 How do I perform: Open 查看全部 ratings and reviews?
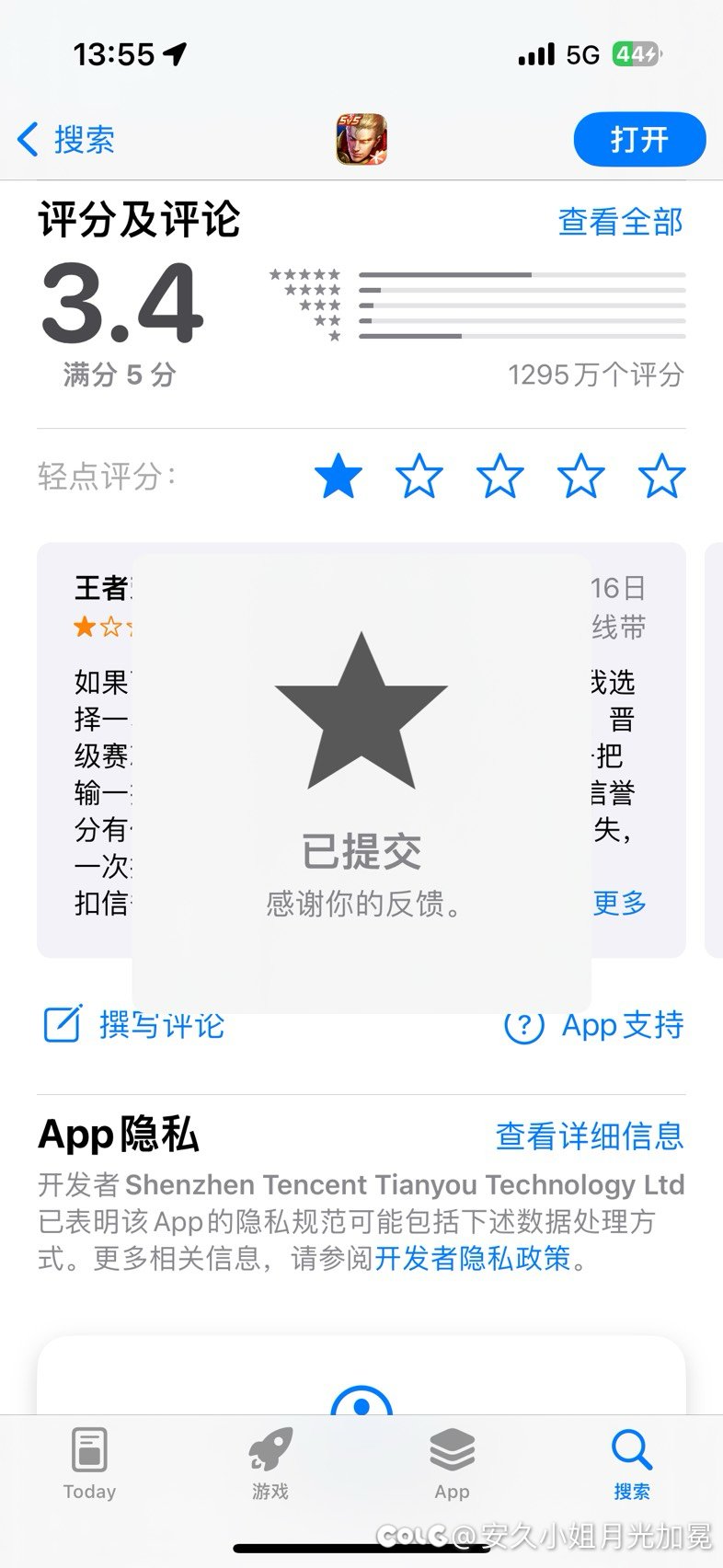point(620,222)
